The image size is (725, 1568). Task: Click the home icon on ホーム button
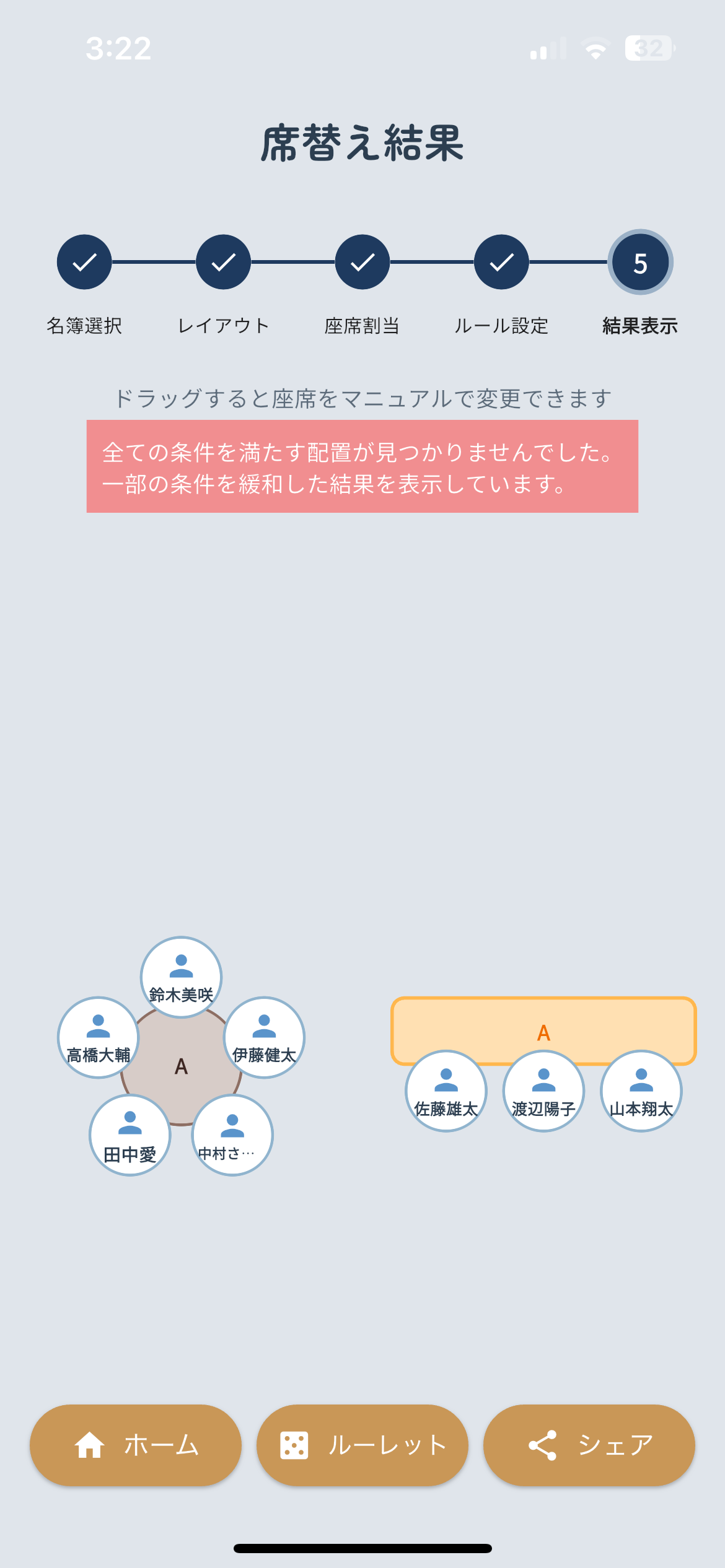(89, 1447)
